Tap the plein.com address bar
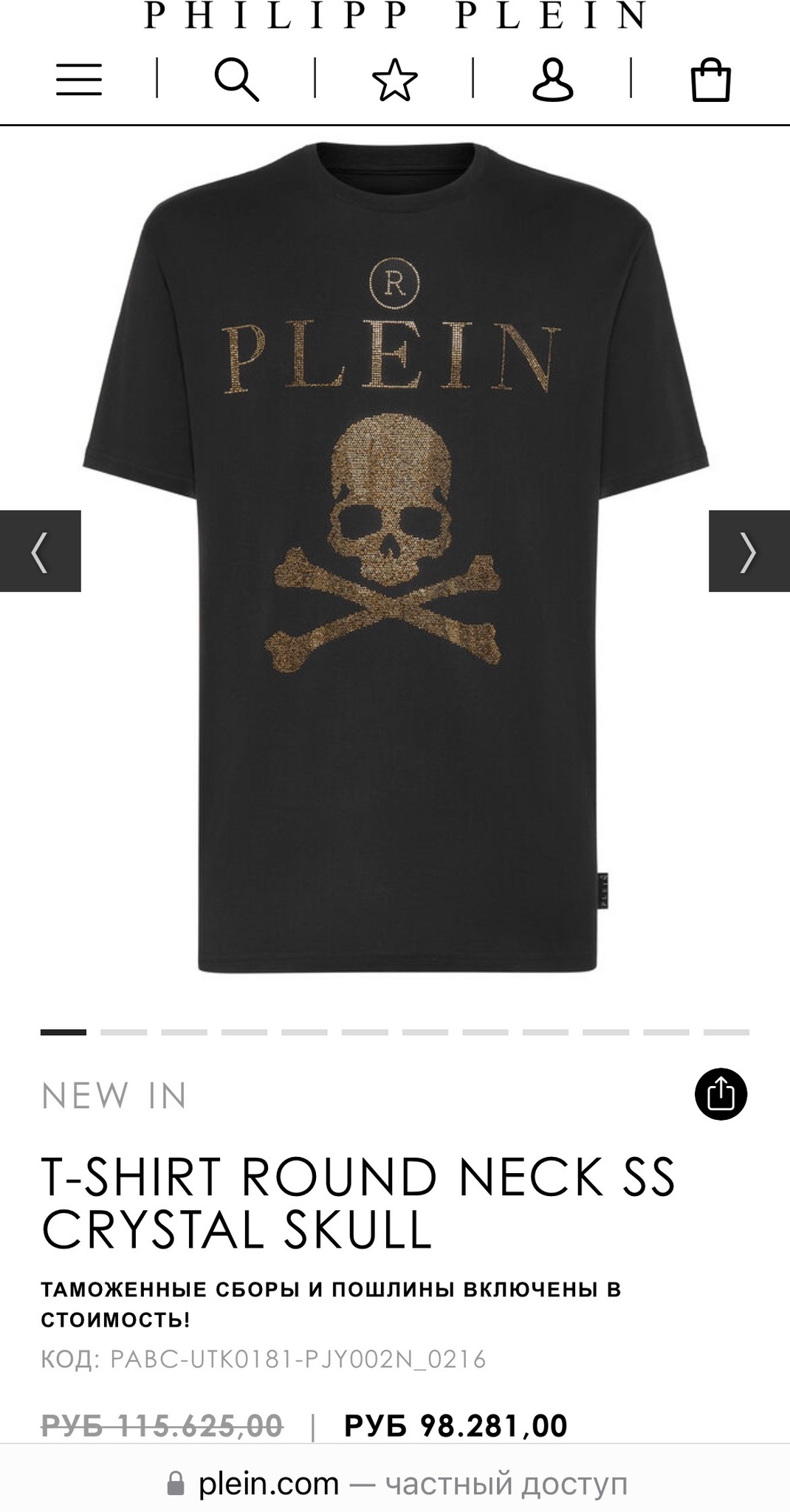 click(x=395, y=1483)
